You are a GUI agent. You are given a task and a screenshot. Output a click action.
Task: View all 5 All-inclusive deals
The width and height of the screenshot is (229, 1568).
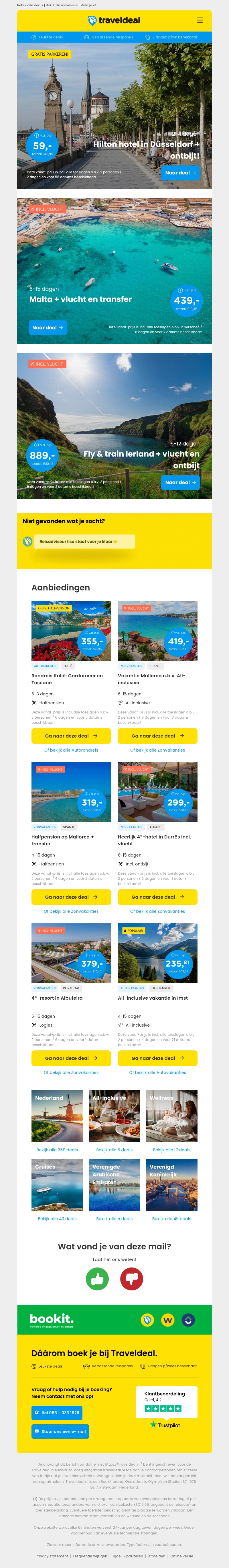[x=114, y=1150]
